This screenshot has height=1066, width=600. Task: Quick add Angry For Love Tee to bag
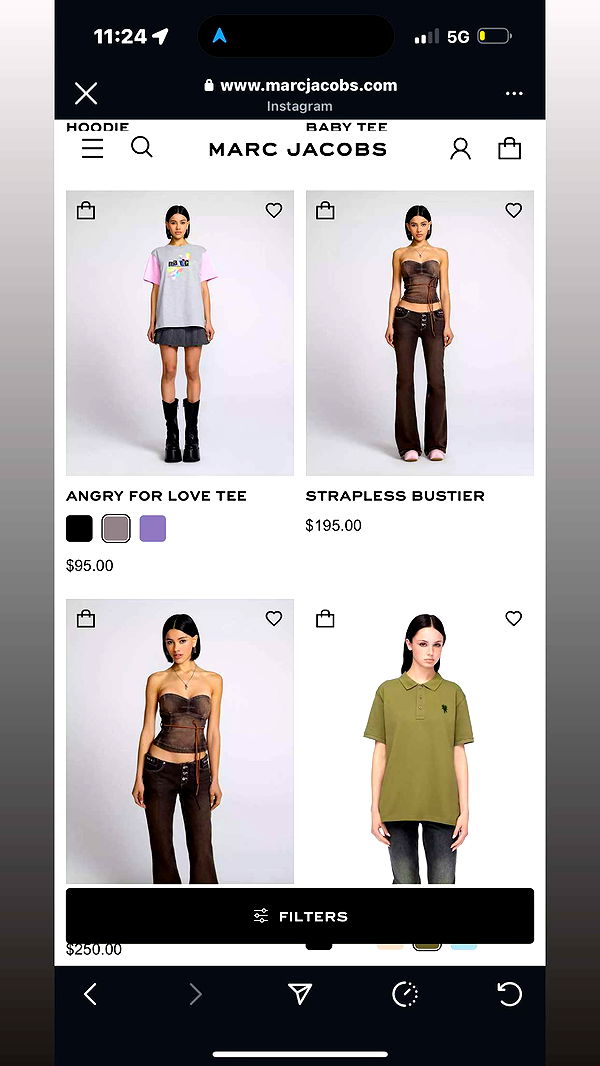86,210
